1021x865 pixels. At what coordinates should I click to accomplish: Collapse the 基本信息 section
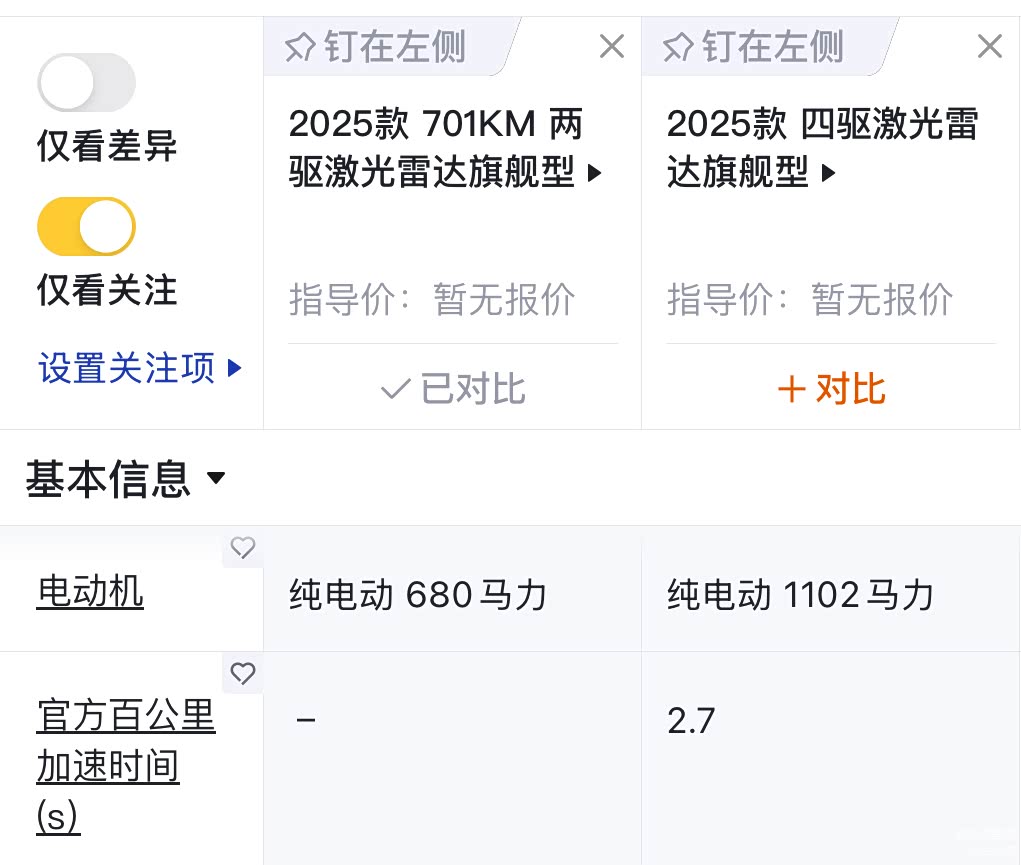(126, 479)
